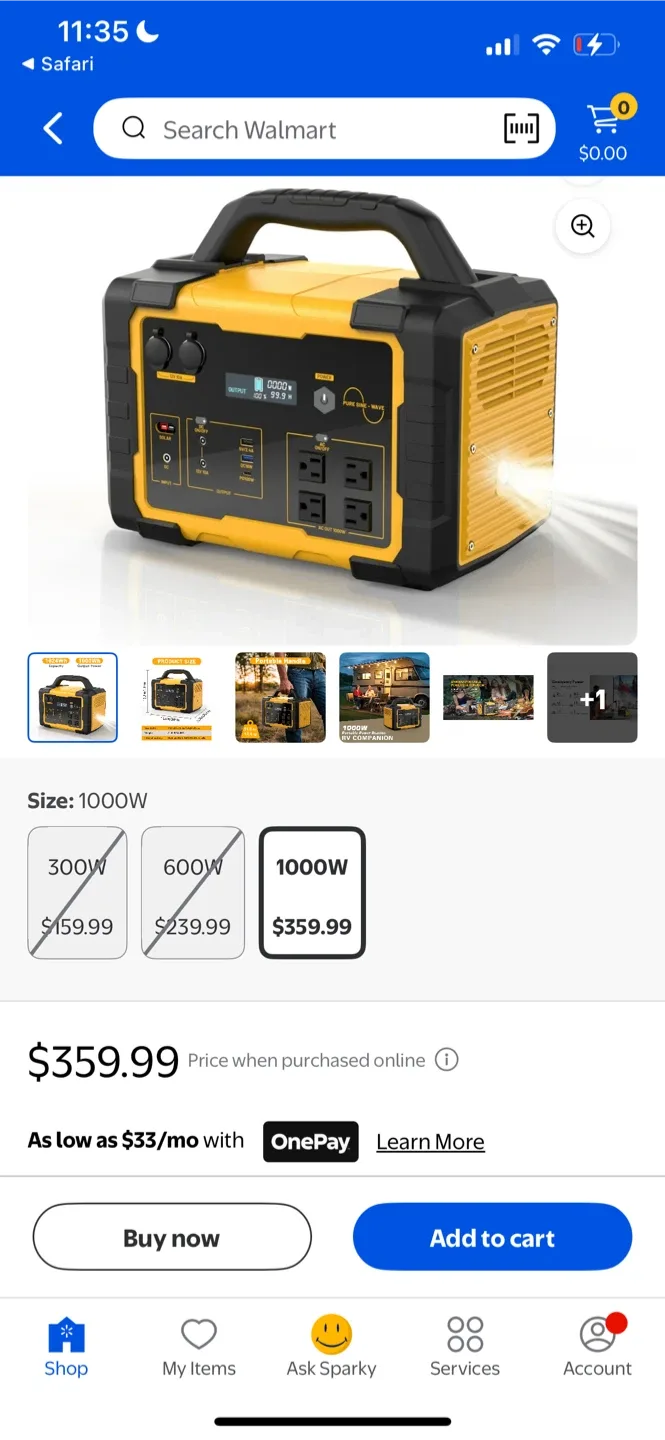The width and height of the screenshot is (665, 1440).
Task: Add the power station to cart
Action: (x=492, y=1237)
